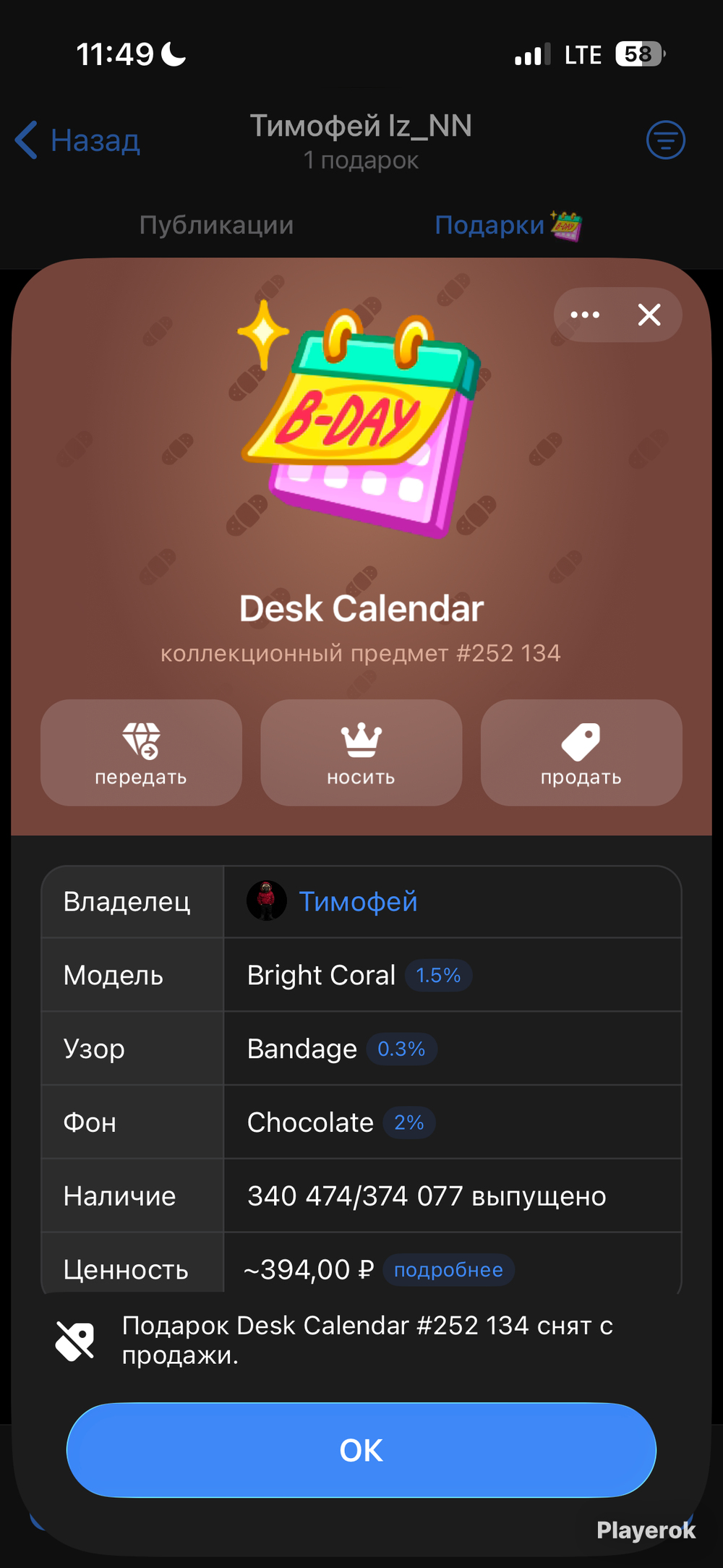Open подробнее next to the gift value

[448, 1270]
